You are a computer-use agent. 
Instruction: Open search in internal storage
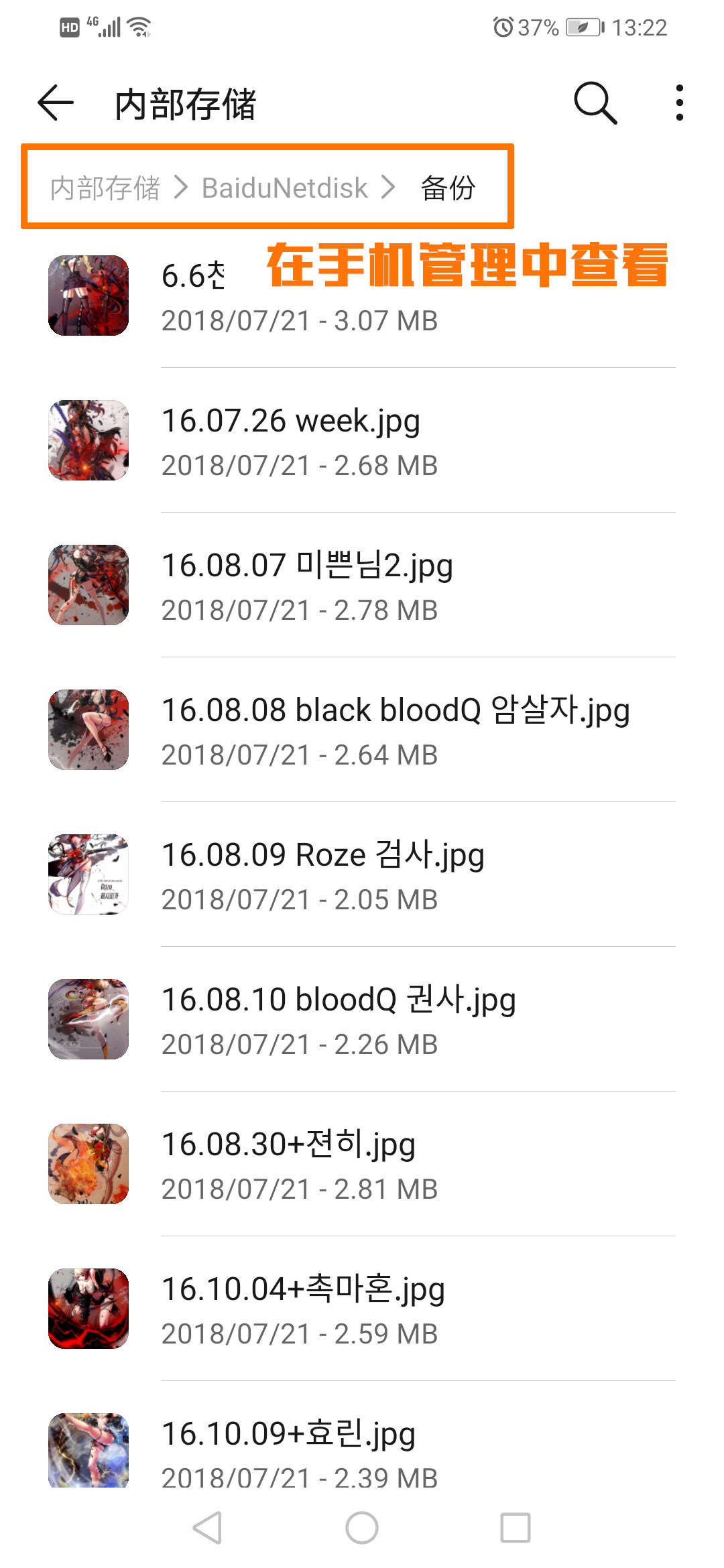point(595,103)
